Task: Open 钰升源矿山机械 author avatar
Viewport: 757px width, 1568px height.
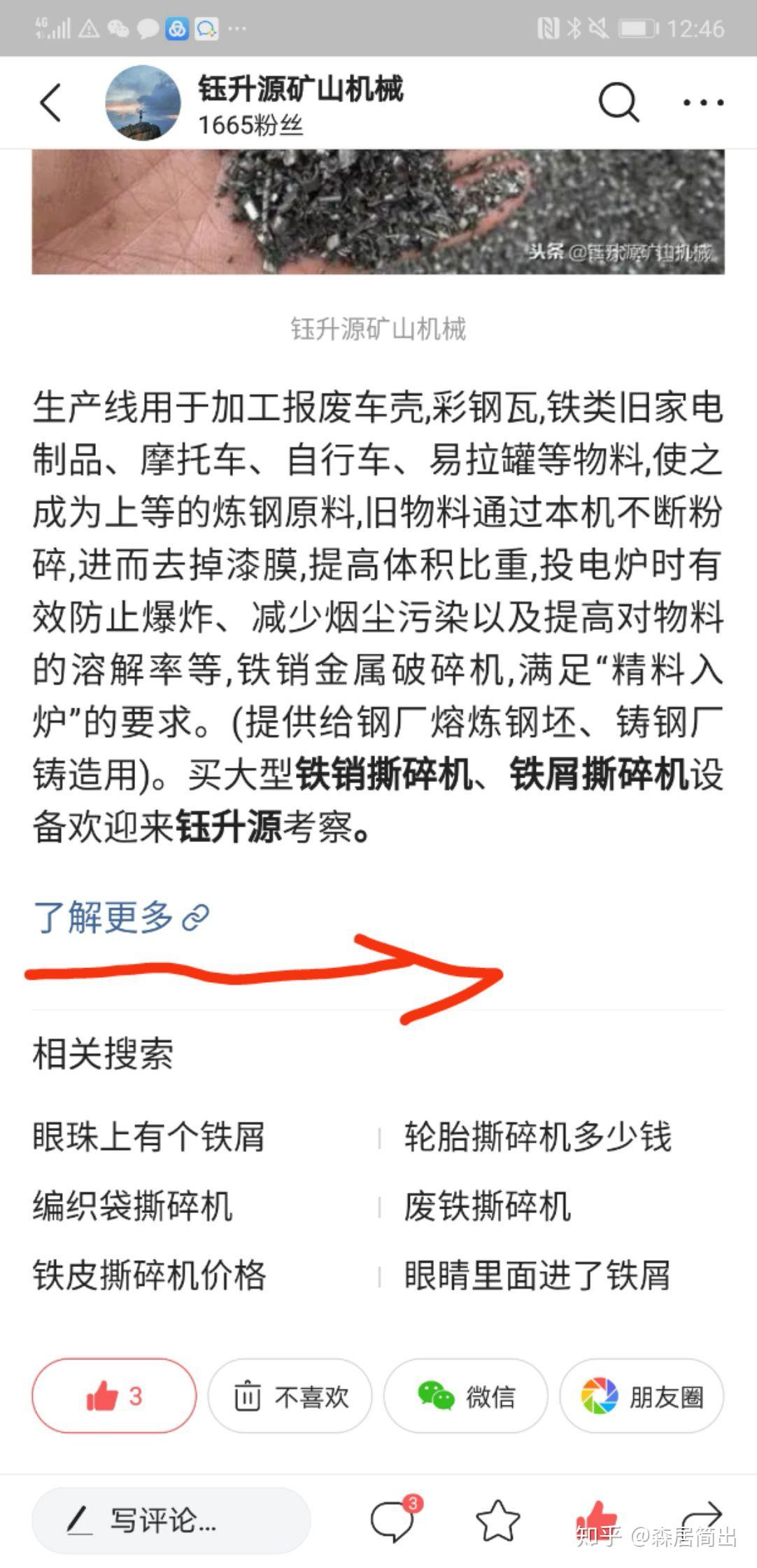Action: [143, 103]
